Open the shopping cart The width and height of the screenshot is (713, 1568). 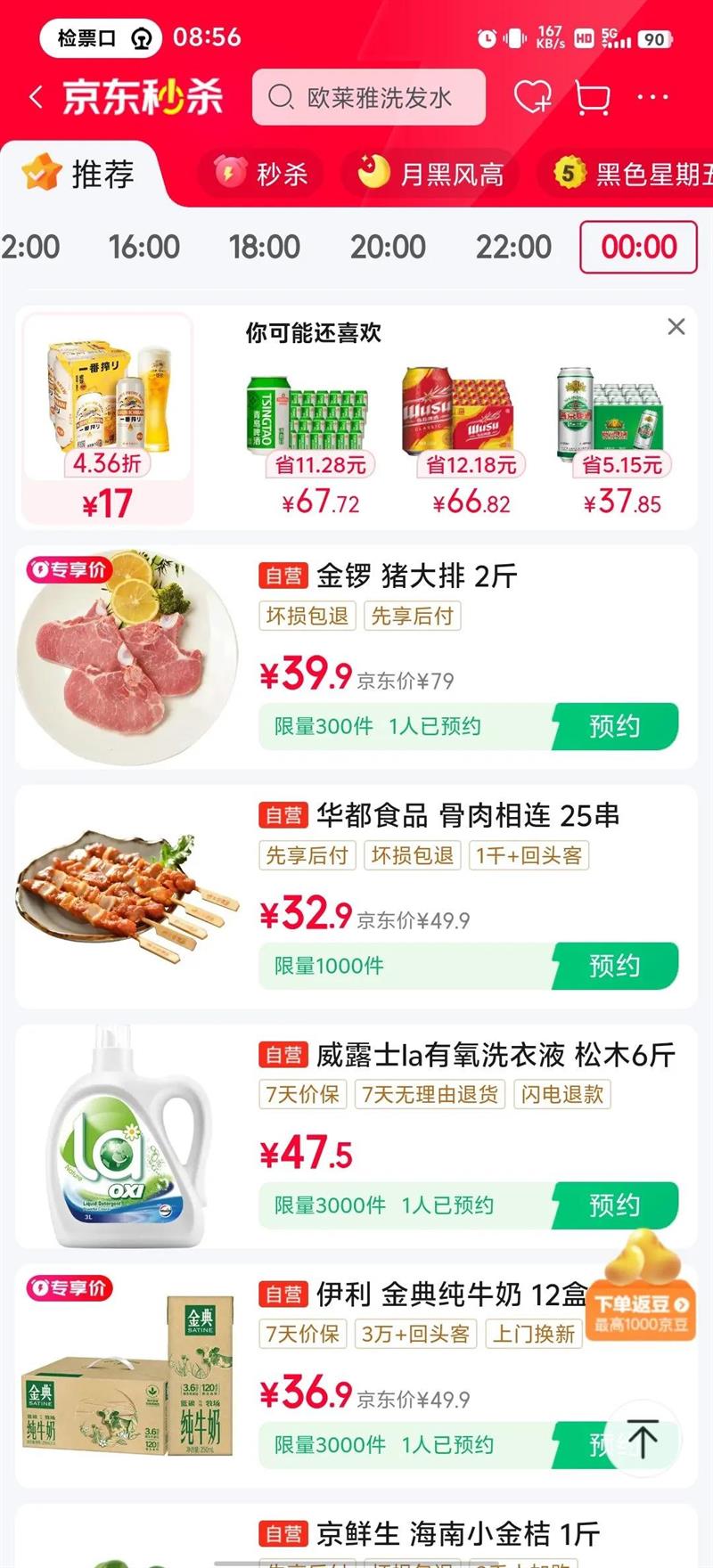point(593,97)
